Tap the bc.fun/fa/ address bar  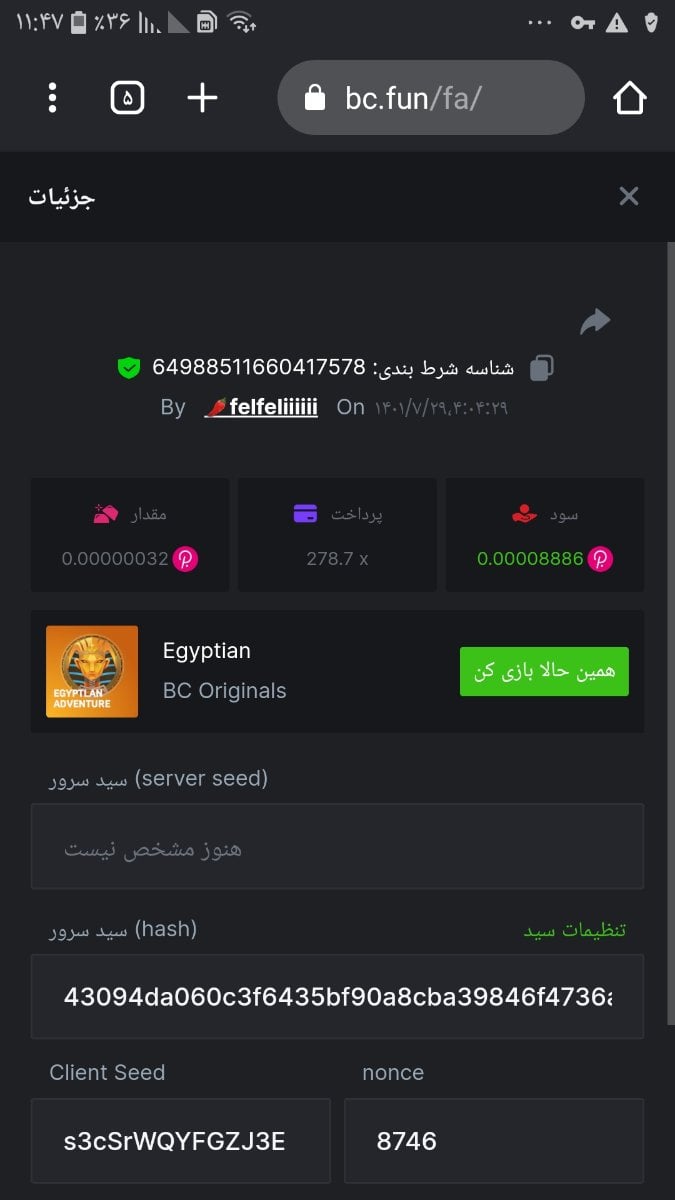[x=430, y=98]
